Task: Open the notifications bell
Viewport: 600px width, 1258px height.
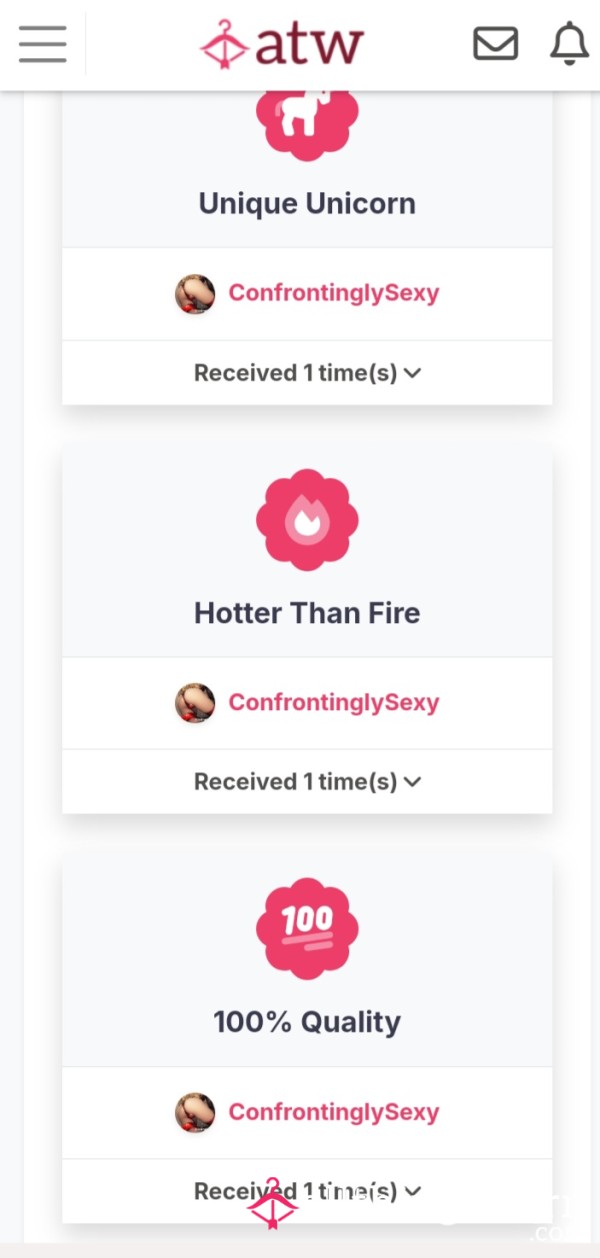Action: (569, 44)
